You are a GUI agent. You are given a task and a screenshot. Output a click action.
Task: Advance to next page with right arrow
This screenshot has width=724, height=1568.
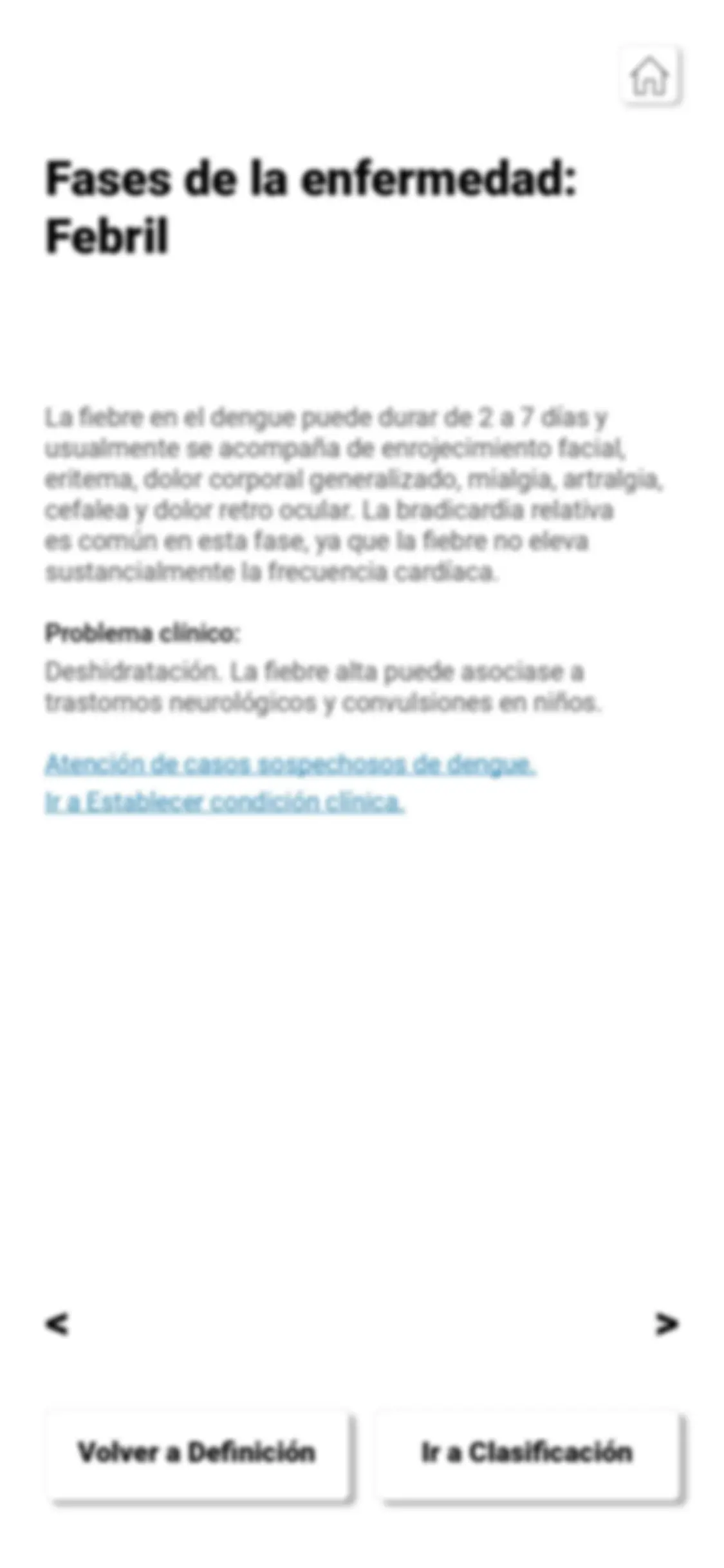[667, 1324]
